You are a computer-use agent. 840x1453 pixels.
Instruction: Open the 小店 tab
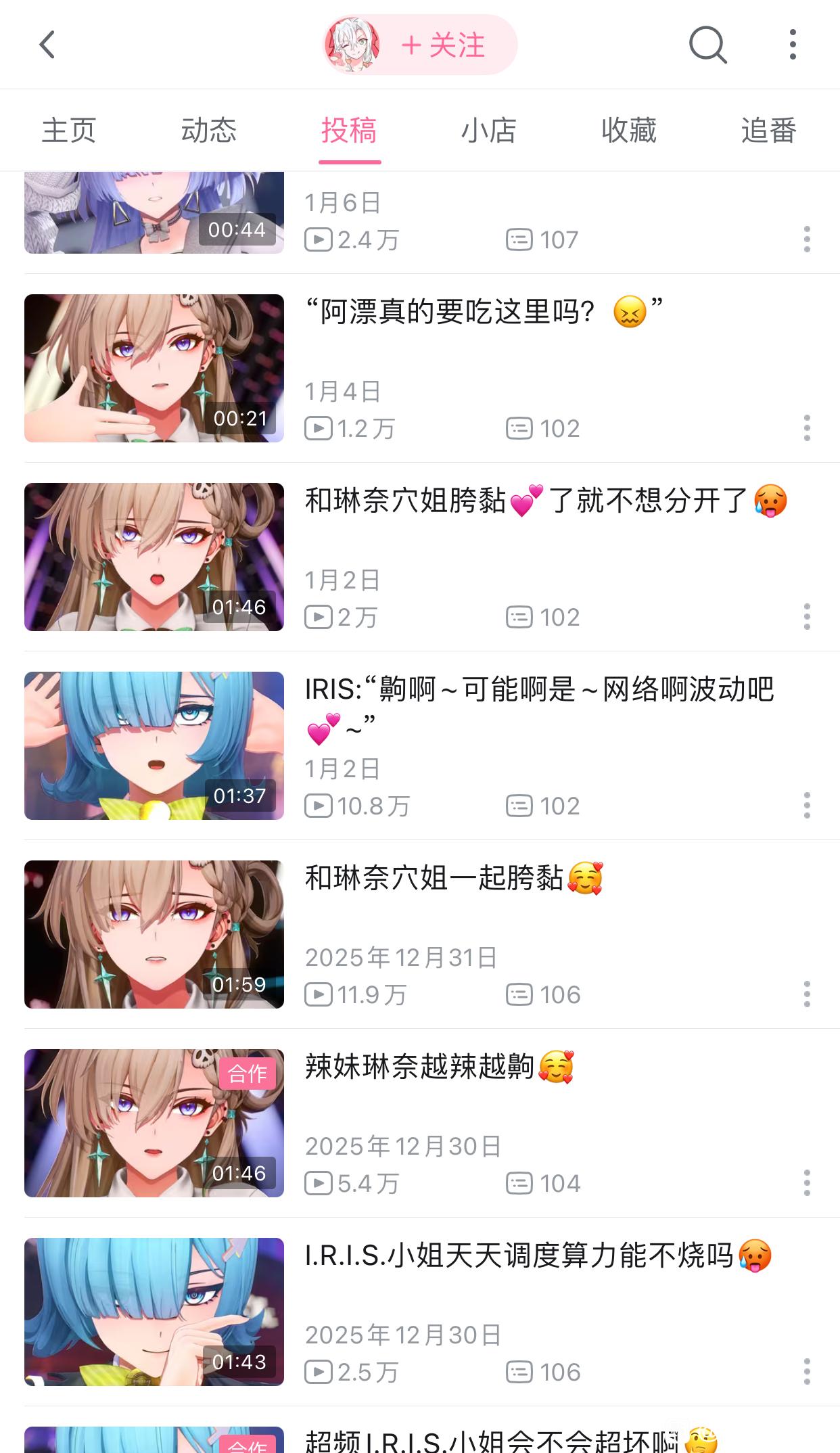tap(489, 130)
